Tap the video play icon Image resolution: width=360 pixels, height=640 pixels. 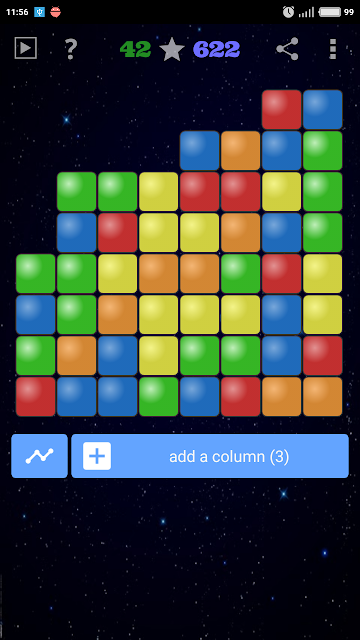pyautogui.click(x=26, y=48)
